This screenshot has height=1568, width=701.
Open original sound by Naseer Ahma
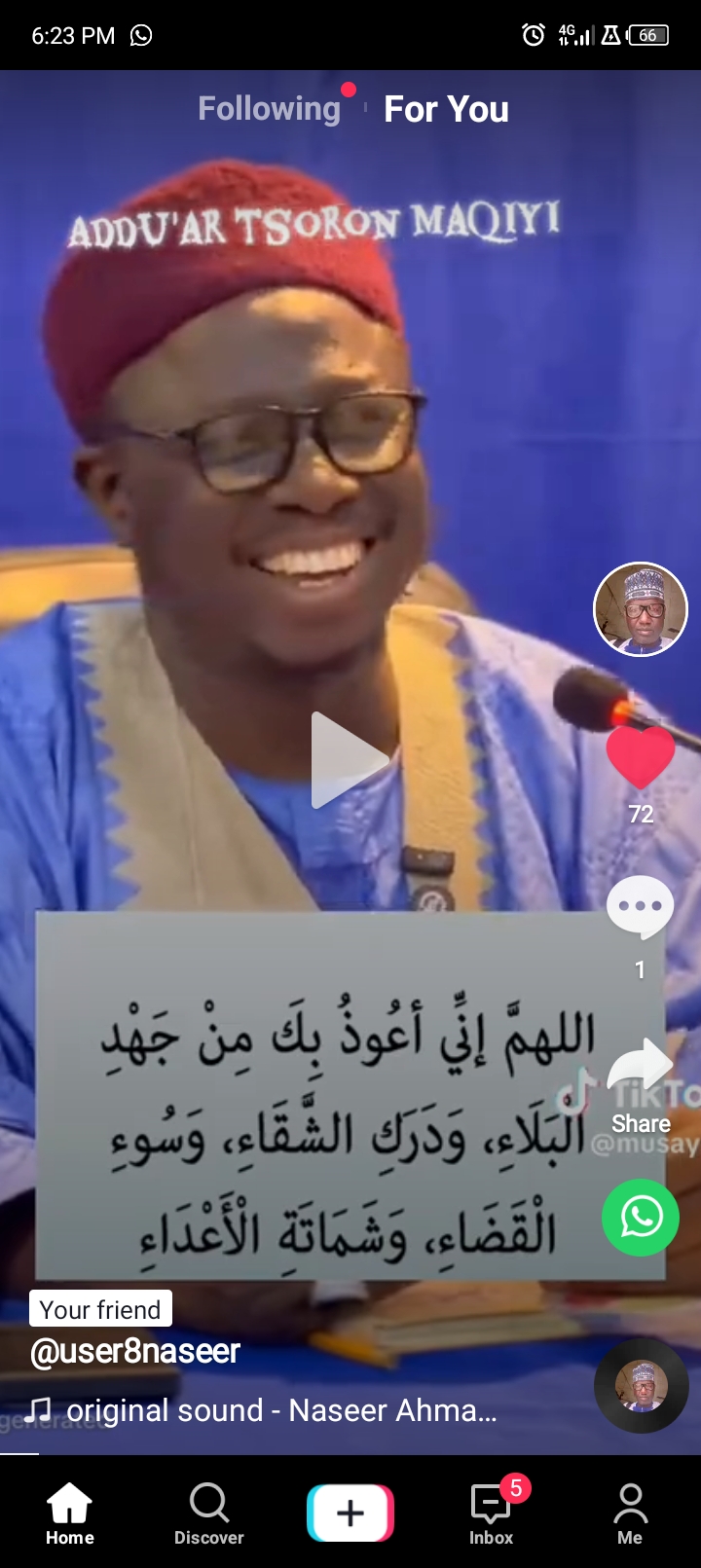click(280, 1410)
